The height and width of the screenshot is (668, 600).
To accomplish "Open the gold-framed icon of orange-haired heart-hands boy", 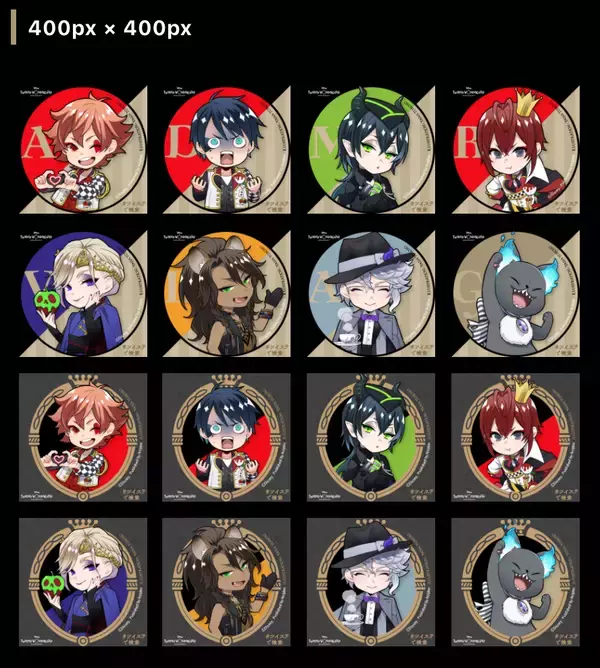I will [83, 437].
